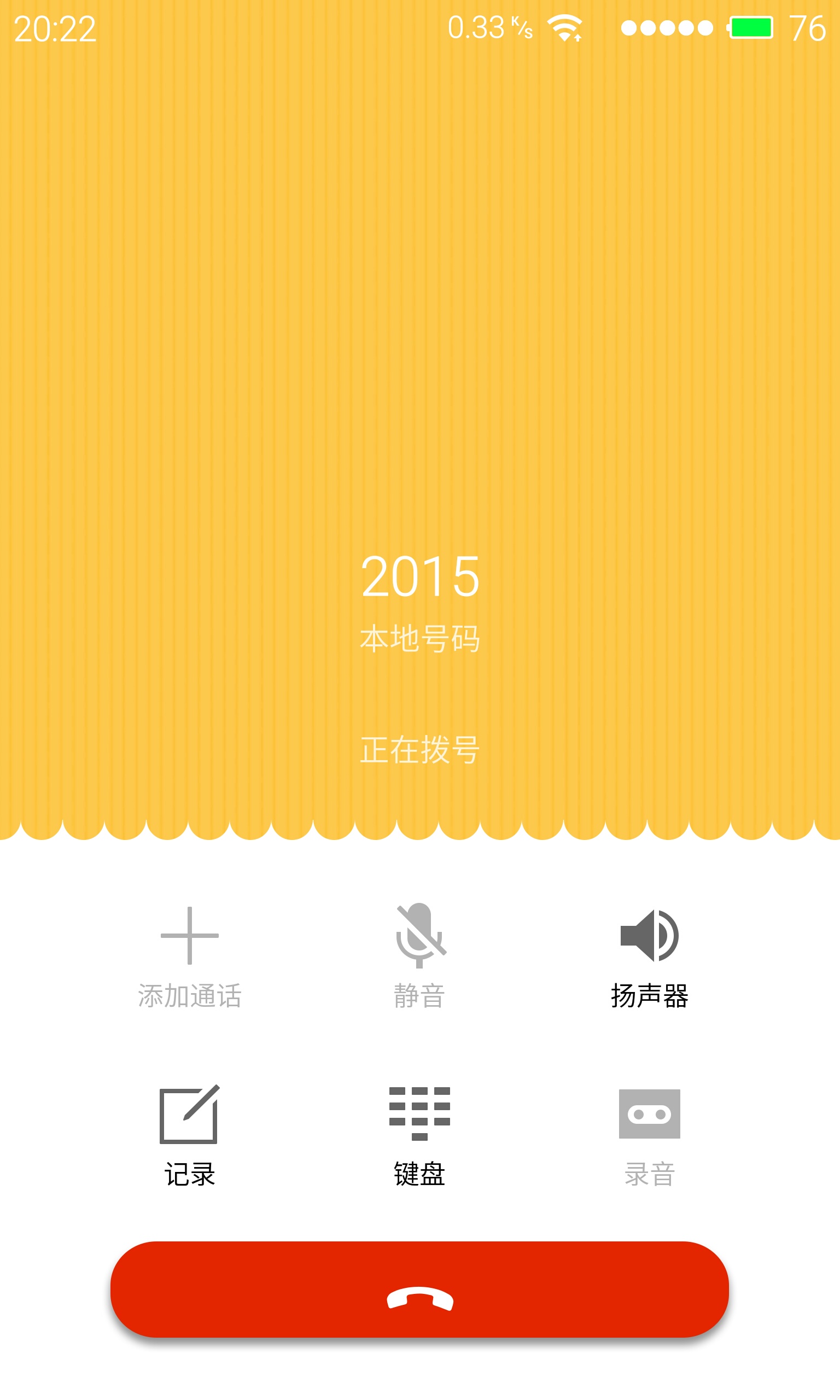End the call with the red button

click(419, 1290)
